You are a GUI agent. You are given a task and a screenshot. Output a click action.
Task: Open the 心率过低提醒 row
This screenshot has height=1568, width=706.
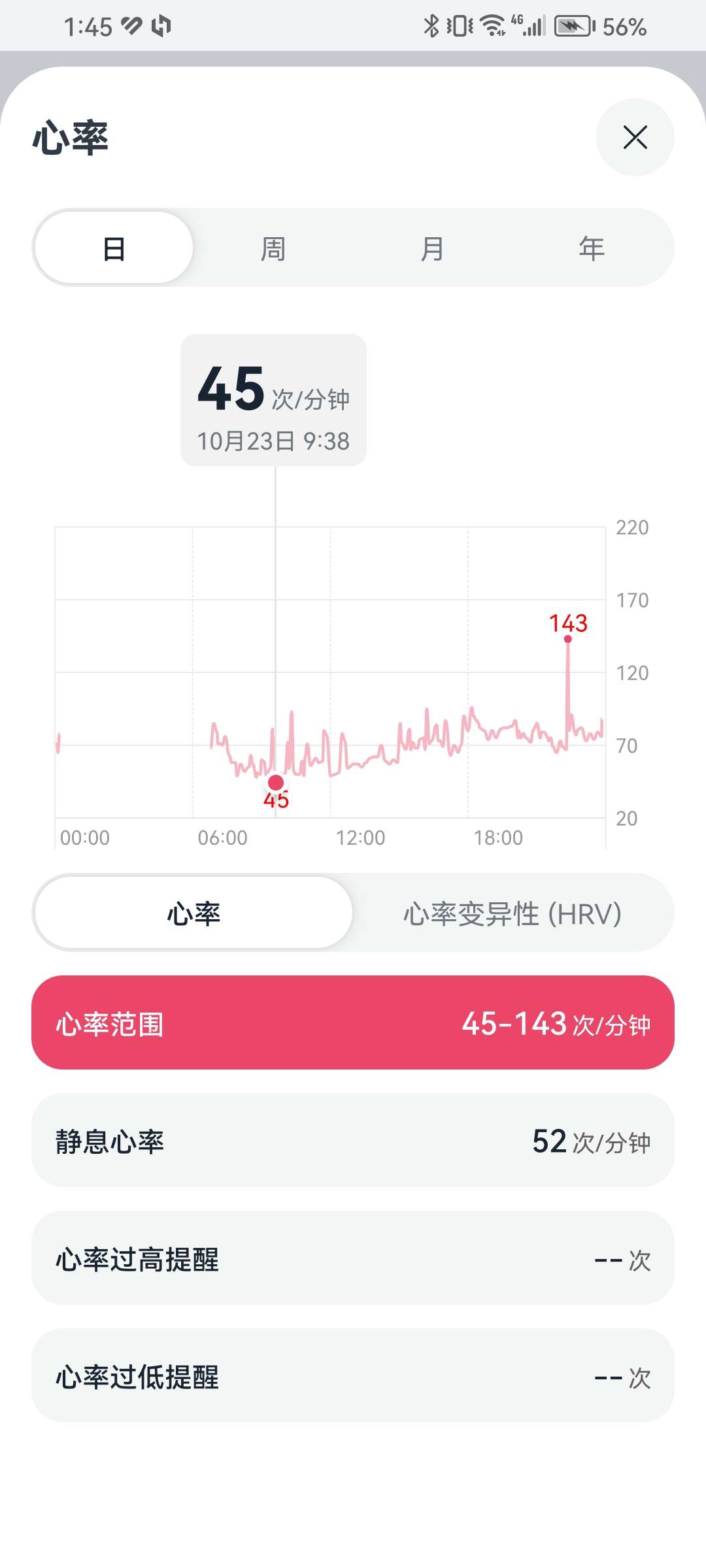tap(353, 1376)
